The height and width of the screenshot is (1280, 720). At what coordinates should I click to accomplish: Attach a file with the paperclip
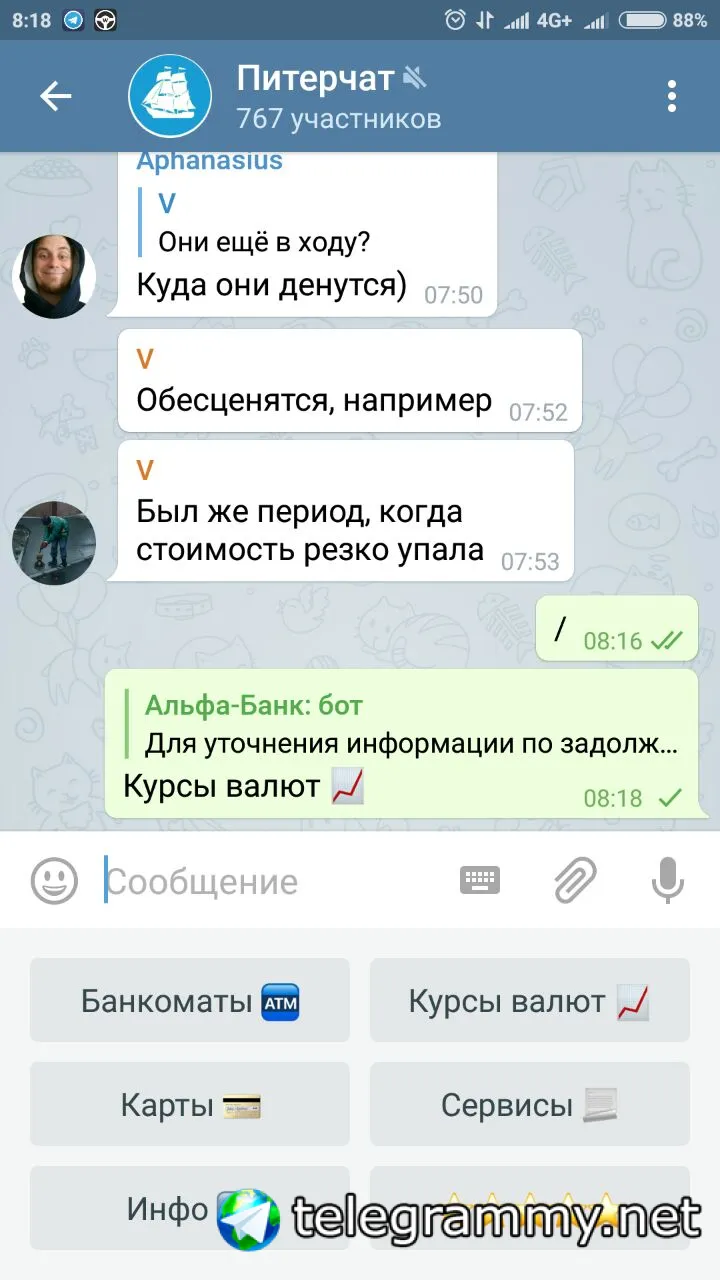click(x=576, y=880)
